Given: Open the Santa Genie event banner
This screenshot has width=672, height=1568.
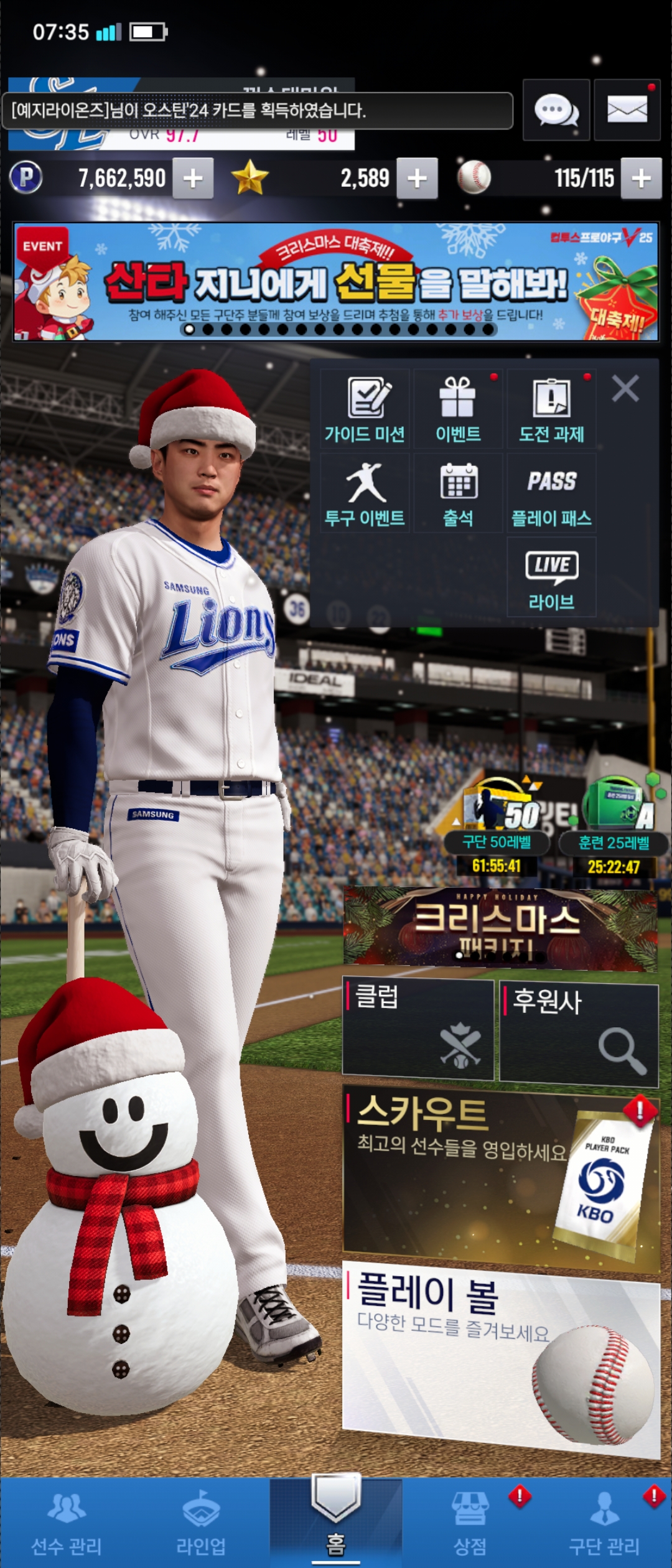Looking at the screenshot, I should click(336, 281).
